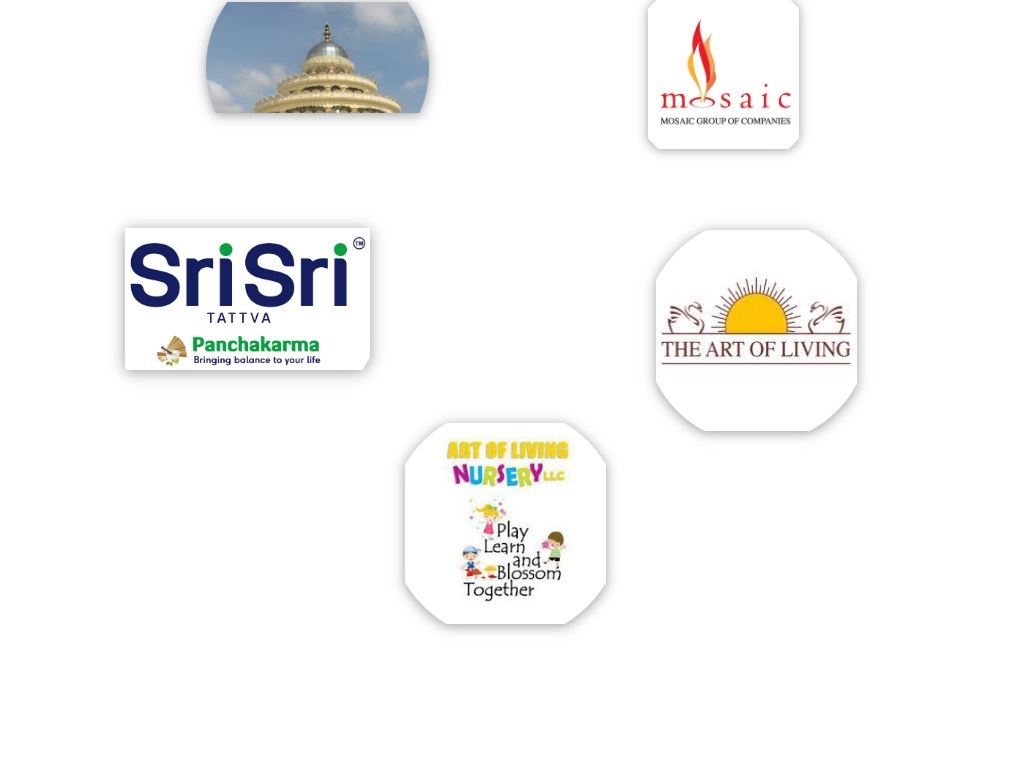Open the Art of Living Nursery tile
The width and height of the screenshot is (1025, 769).
point(505,523)
